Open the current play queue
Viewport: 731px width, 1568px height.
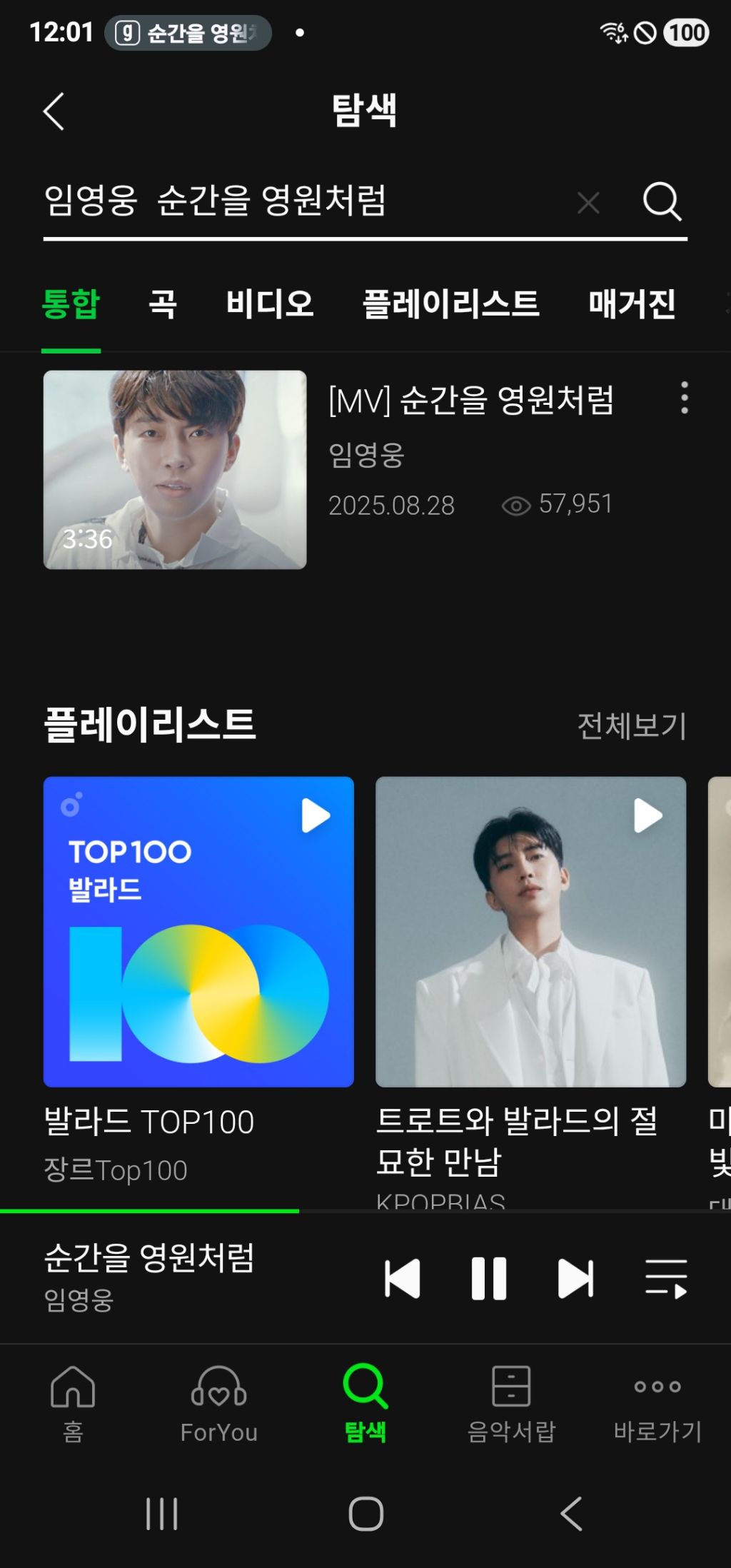[665, 1278]
